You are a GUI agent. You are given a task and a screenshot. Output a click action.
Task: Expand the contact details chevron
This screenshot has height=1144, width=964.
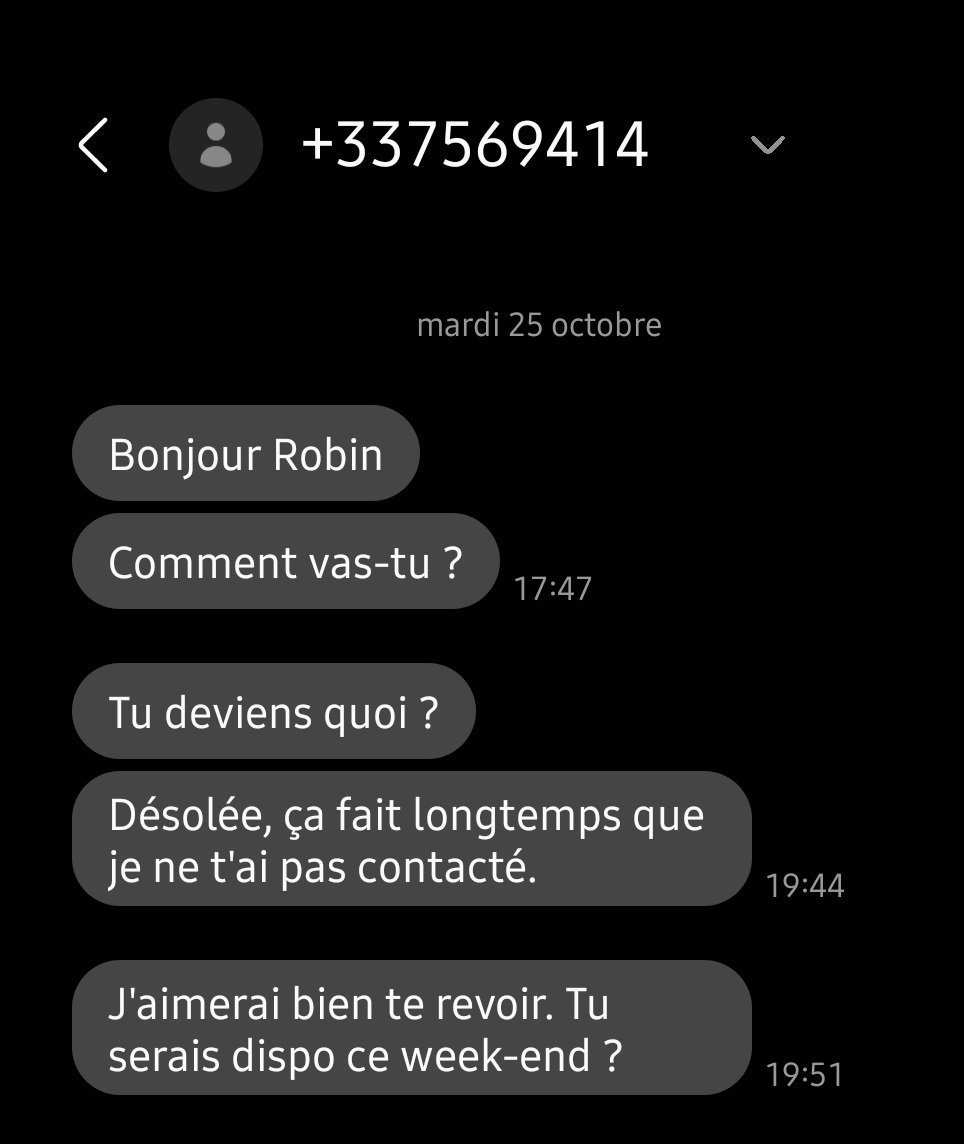point(767,146)
